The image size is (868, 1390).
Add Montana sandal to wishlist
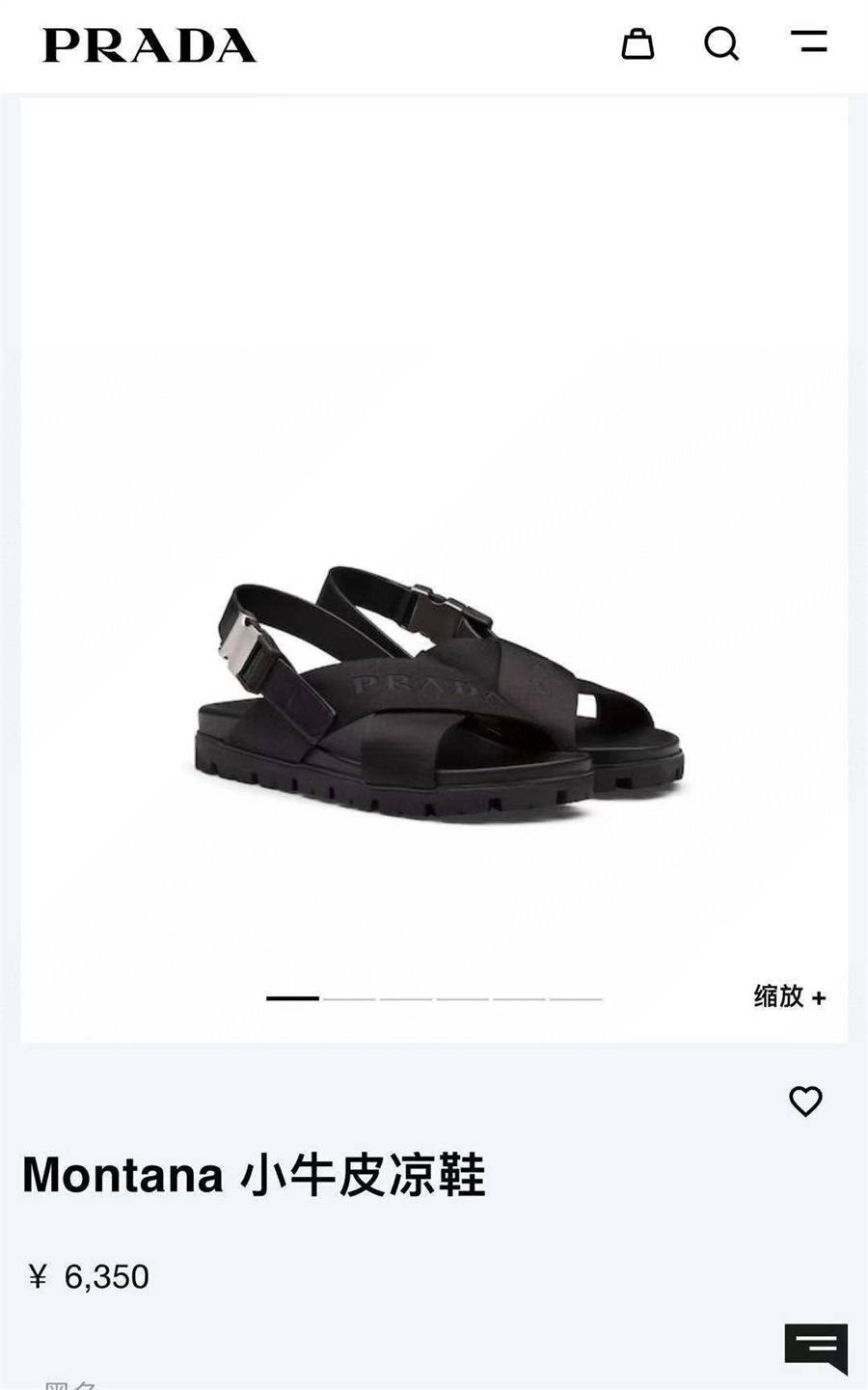[805, 1101]
